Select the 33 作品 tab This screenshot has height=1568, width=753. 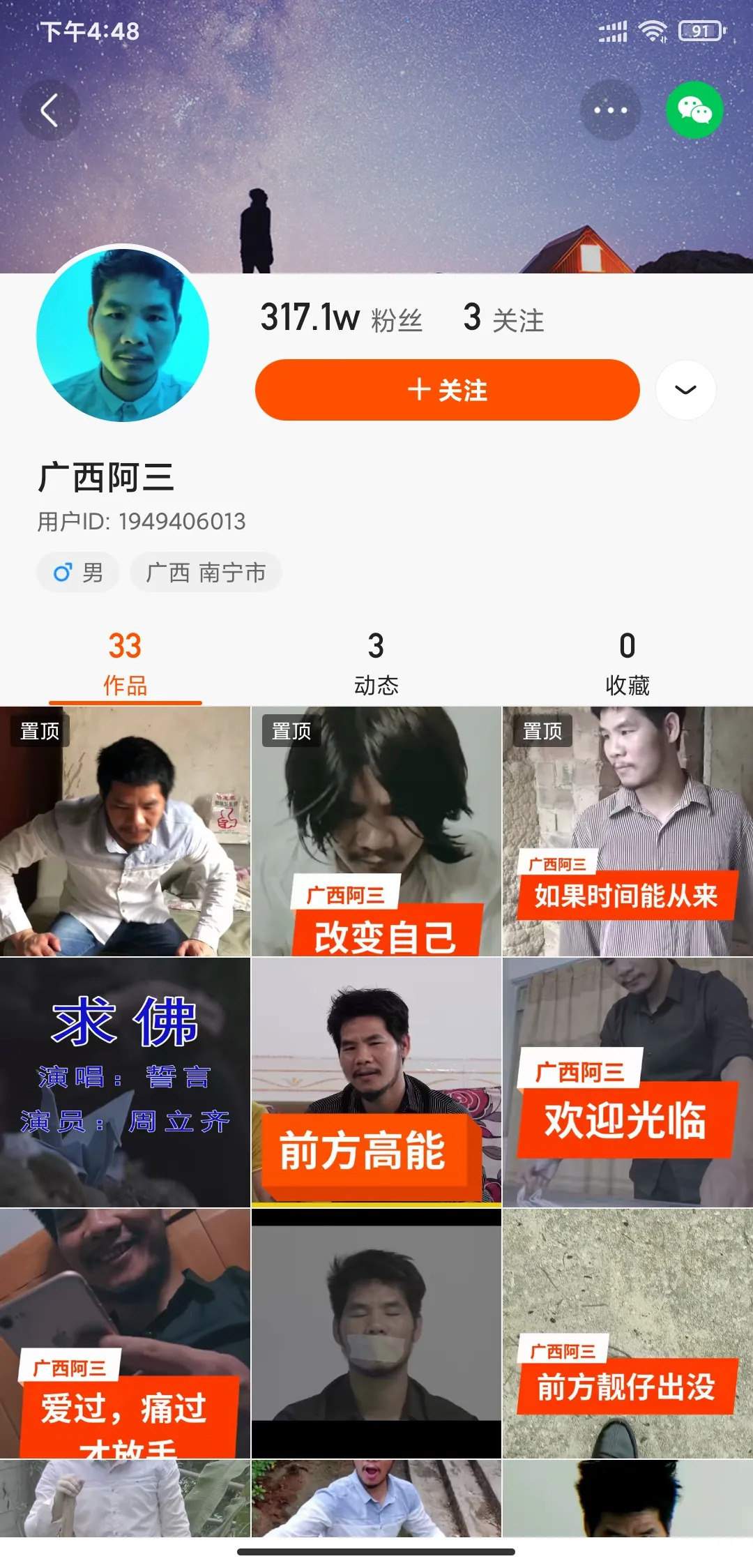(x=125, y=663)
